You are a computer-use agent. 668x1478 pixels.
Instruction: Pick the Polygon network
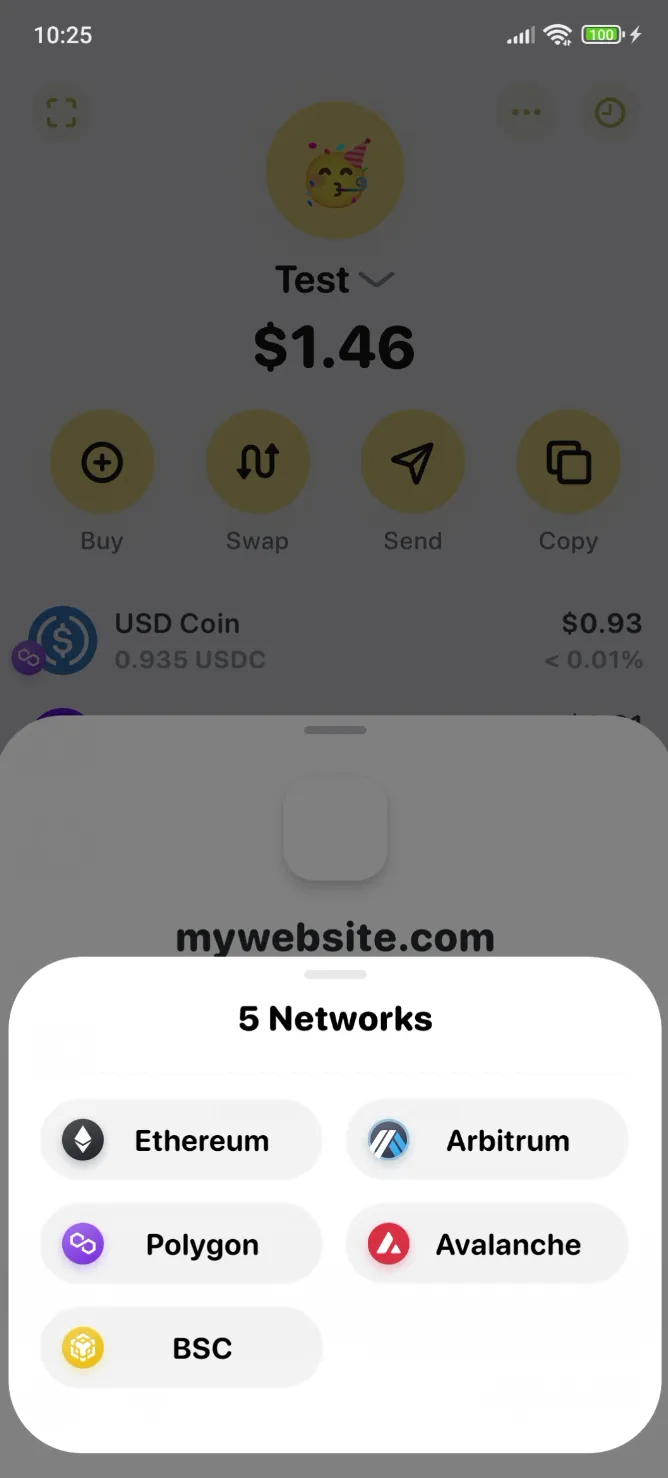point(181,1245)
